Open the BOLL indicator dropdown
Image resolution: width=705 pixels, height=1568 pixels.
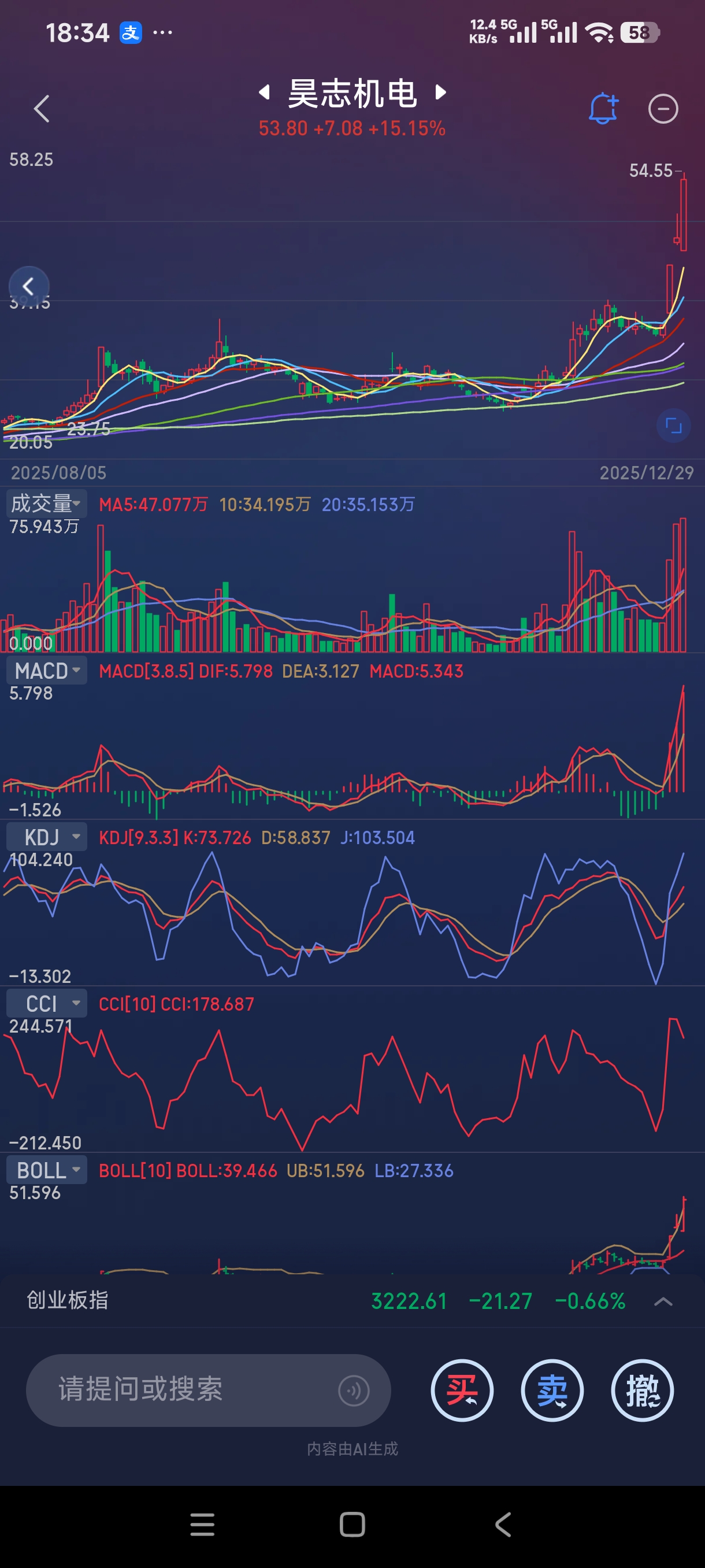pos(46,1170)
